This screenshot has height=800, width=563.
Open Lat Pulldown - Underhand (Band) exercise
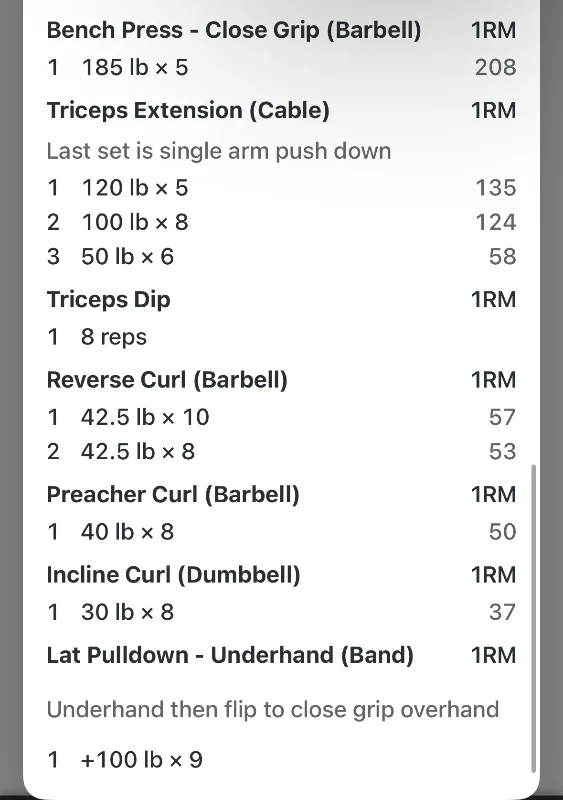click(x=230, y=656)
